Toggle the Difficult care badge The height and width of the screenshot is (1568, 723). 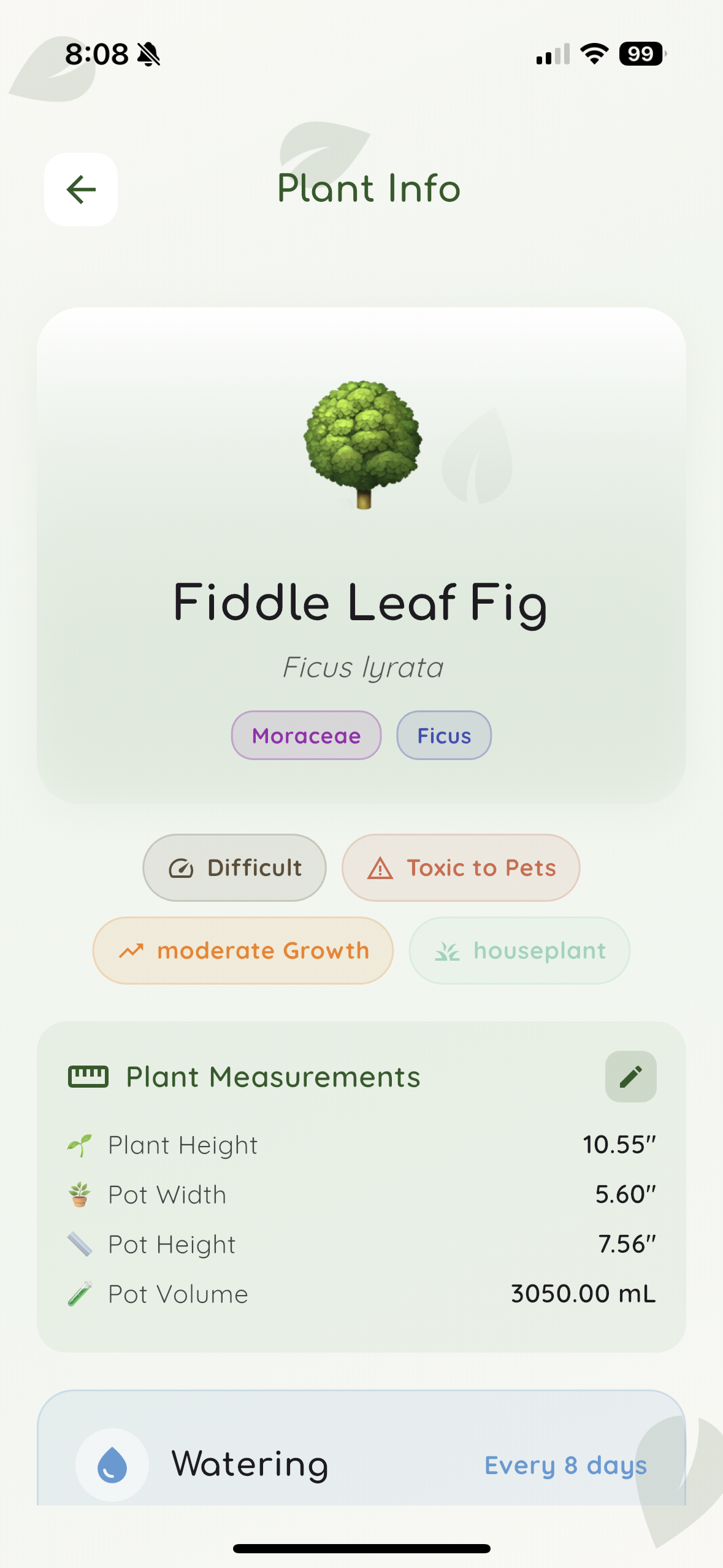tap(234, 867)
